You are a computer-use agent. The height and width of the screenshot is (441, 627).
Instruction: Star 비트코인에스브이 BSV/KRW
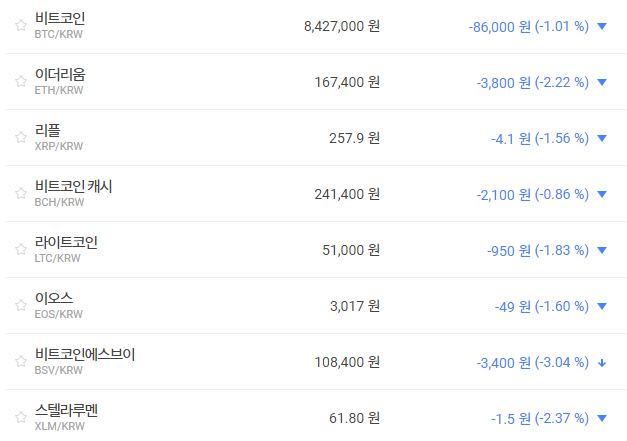[20, 362]
